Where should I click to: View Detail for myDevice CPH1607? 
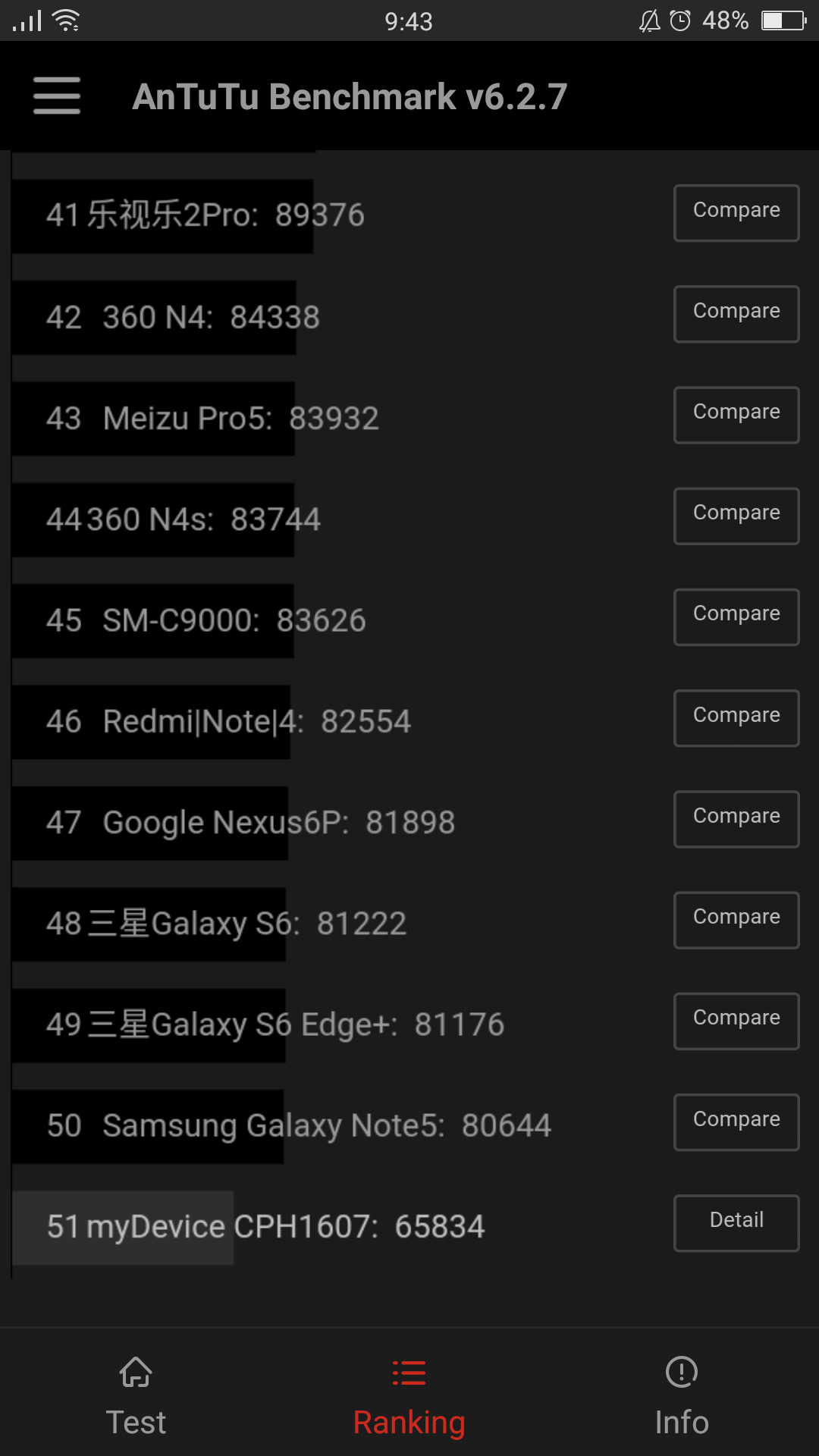click(736, 1222)
